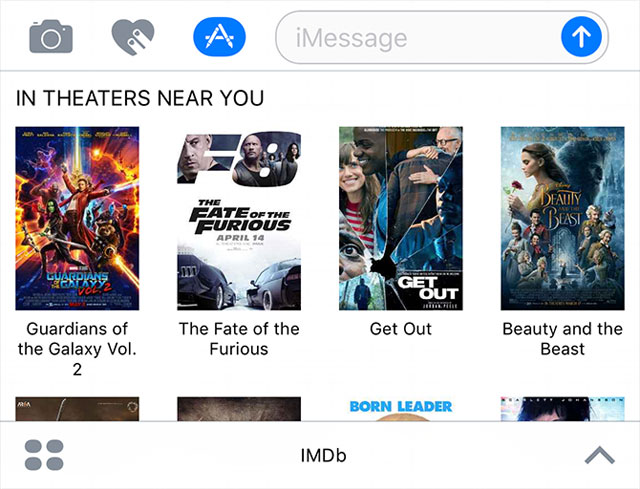This screenshot has height=489, width=640.
Task: Open the camera from the message bar
Action: coord(51,38)
